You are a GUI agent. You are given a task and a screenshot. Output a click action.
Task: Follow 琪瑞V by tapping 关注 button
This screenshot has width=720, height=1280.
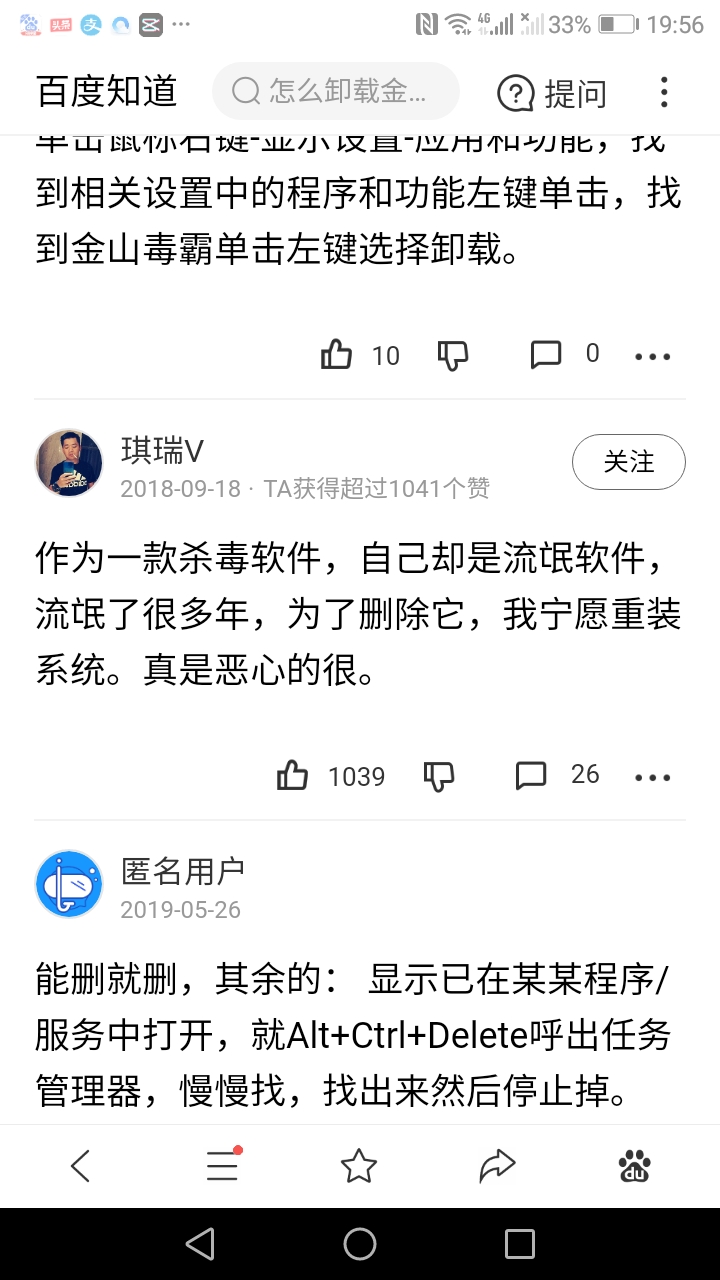[x=628, y=462]
